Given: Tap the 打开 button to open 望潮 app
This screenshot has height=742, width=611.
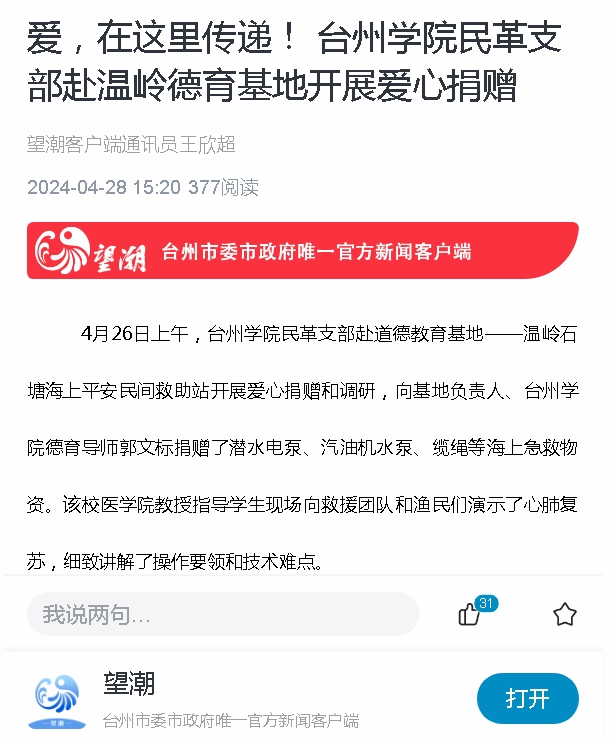Looking at the screenshot, I should (x=527, y=698).
